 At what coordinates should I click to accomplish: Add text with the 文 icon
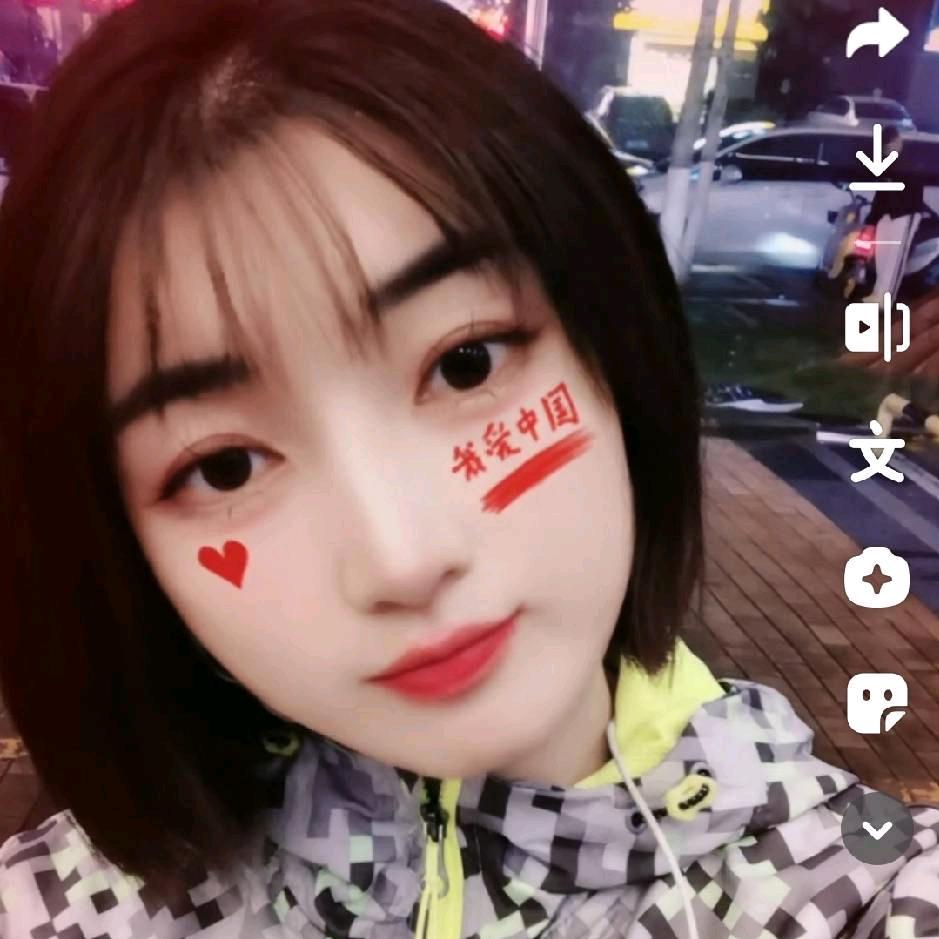click(x=877, y=451)
